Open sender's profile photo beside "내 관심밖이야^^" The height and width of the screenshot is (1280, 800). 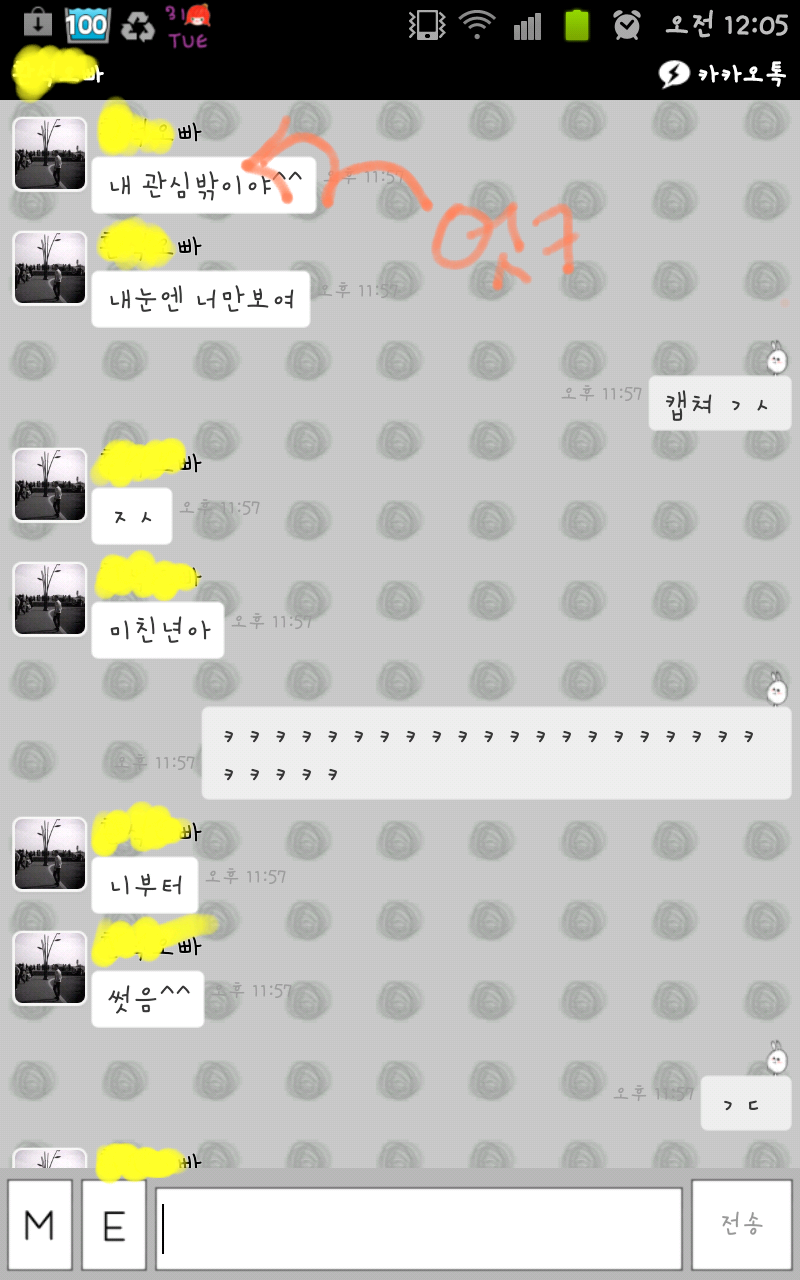[x=50, y=154]
